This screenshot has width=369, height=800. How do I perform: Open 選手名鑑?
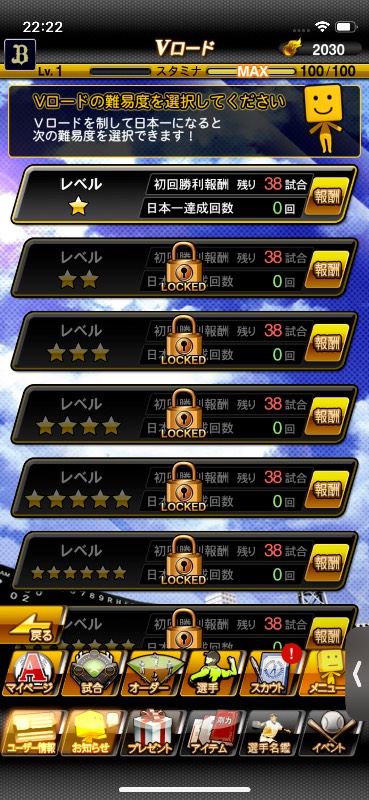(270, 734)
